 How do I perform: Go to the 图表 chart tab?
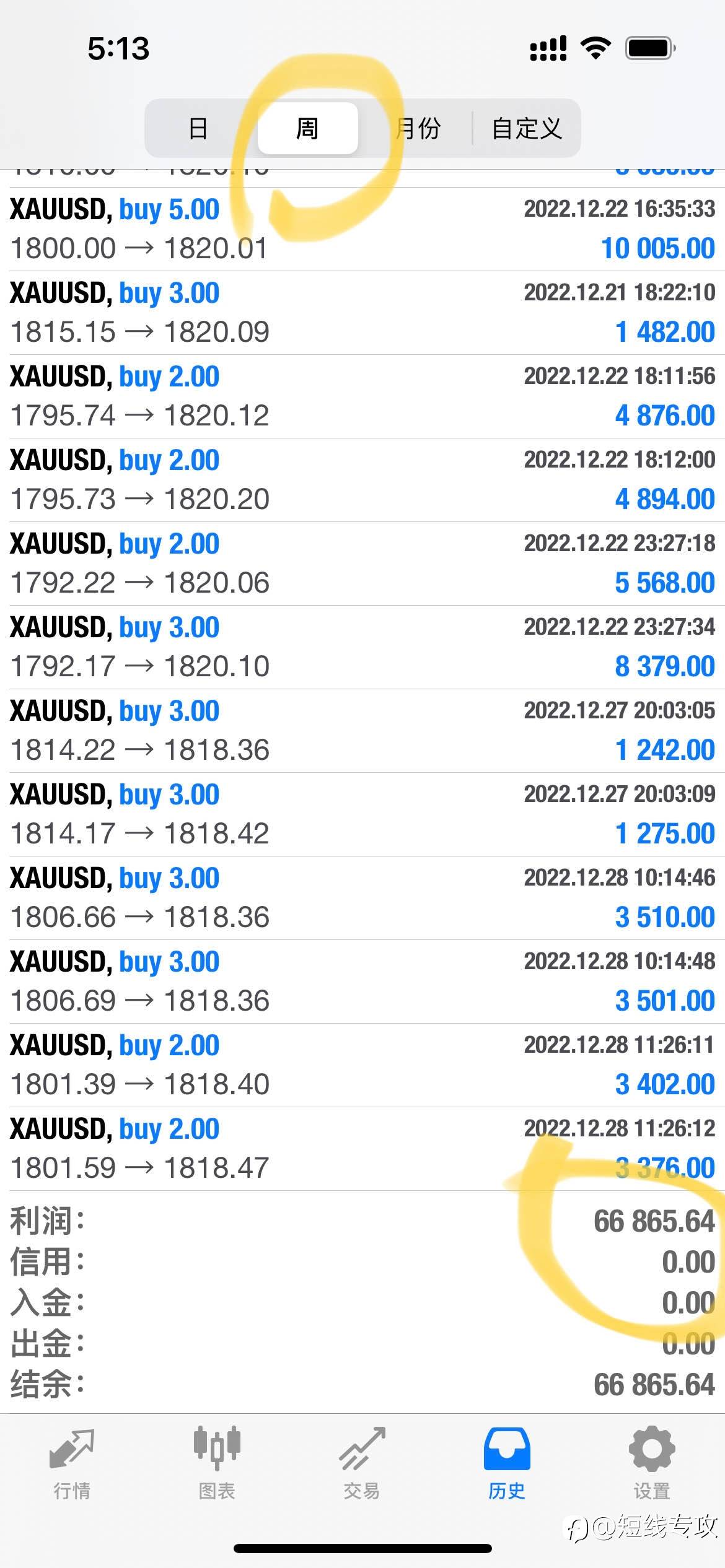(217, 1464)
